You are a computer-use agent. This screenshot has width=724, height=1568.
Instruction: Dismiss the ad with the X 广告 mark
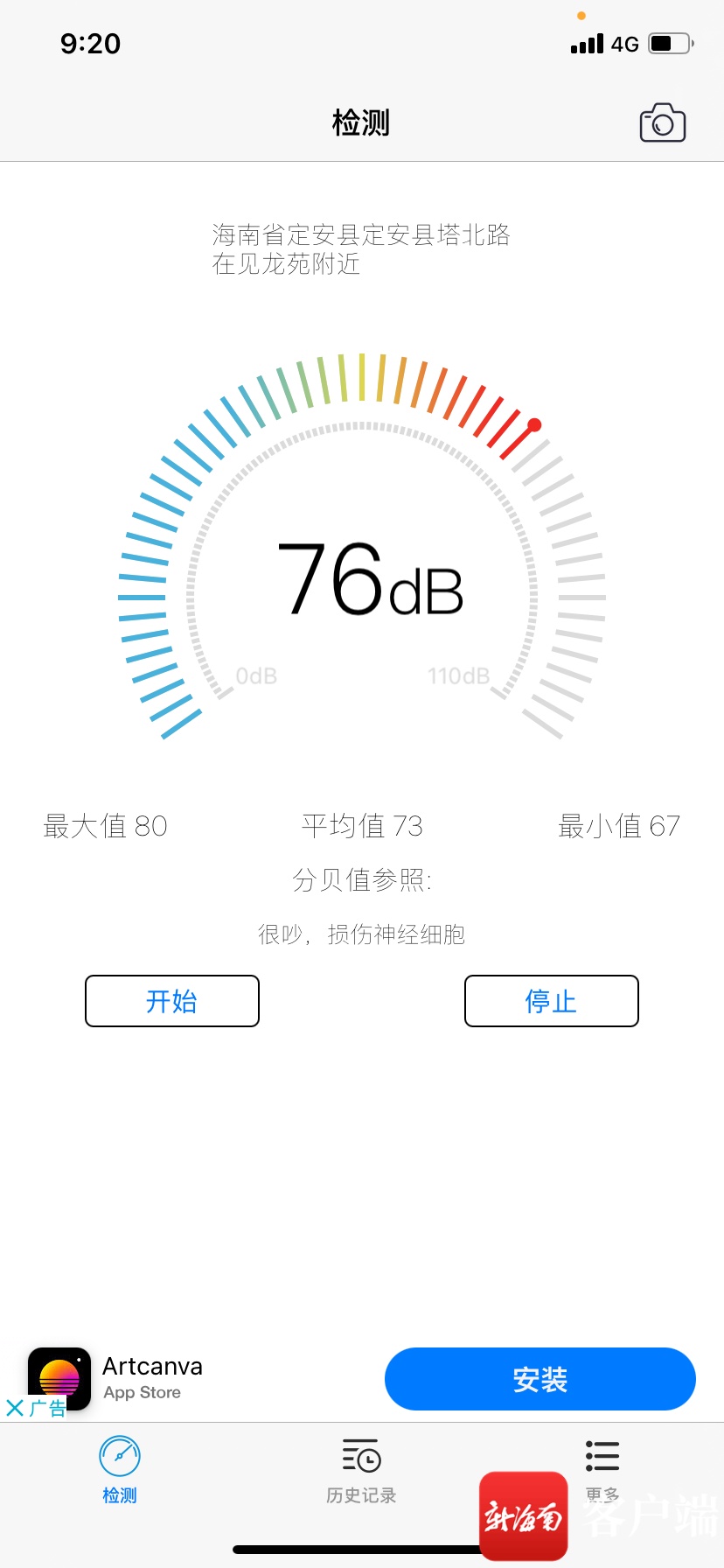click(16, 1408)
